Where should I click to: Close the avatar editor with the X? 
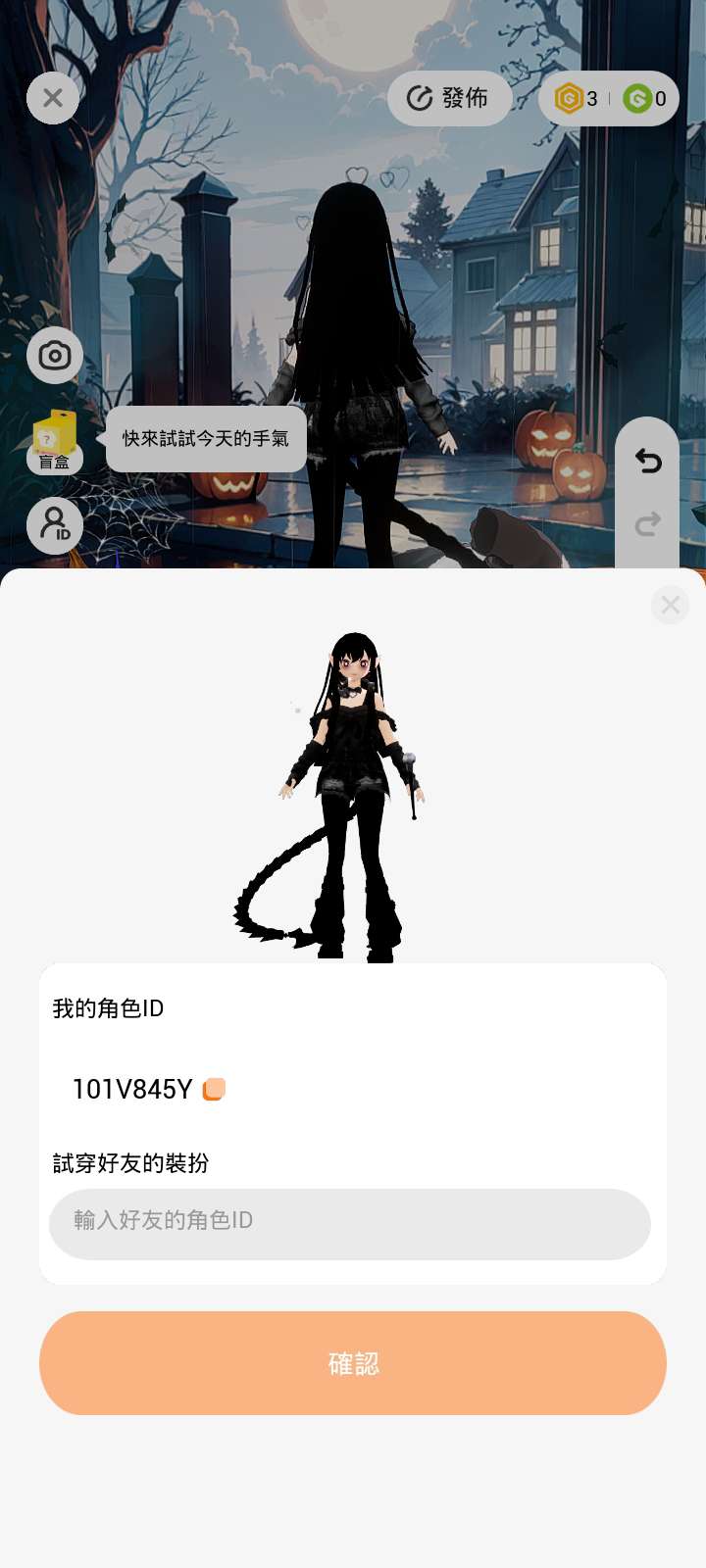tap(53, 98)
